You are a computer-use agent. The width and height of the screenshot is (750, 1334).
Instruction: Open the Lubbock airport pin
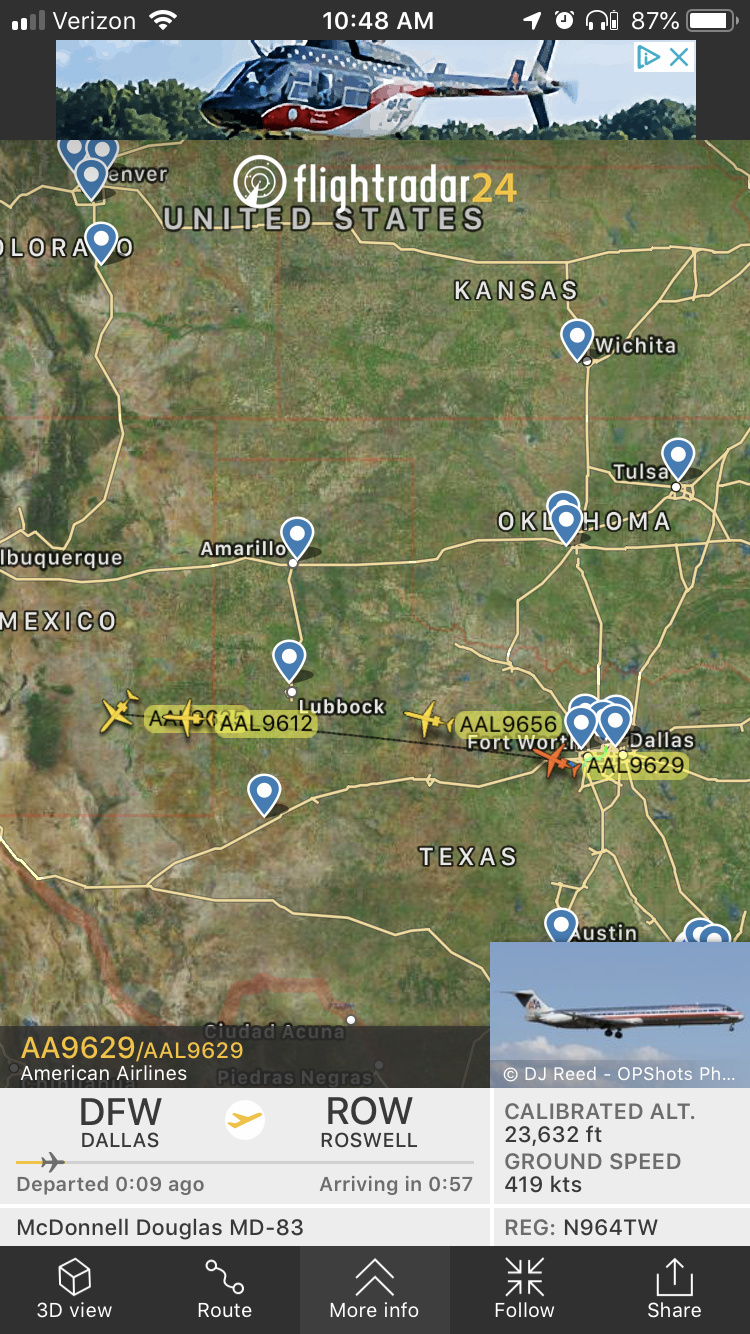289,659
